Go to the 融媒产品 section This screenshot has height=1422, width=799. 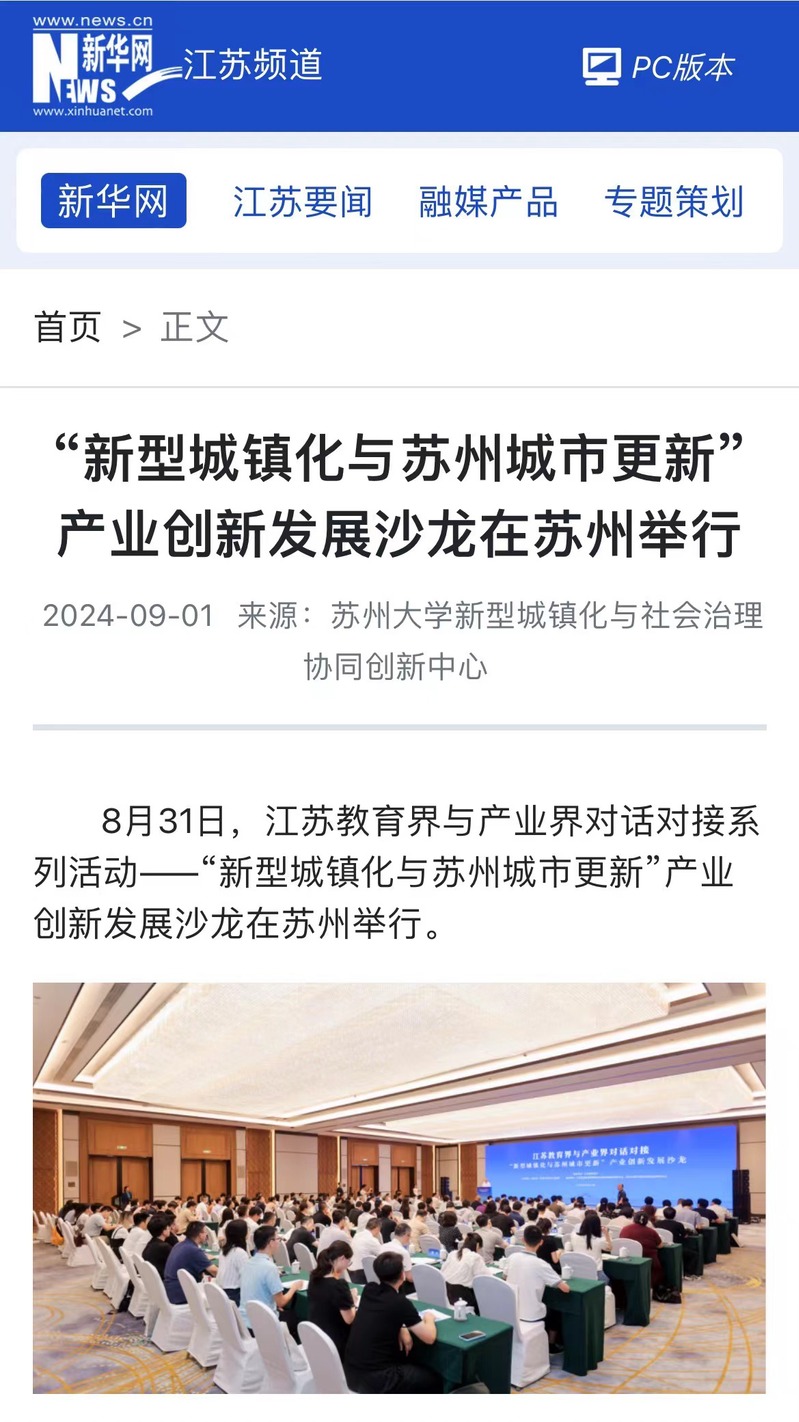pyautogui.click(x=488, y=201)
